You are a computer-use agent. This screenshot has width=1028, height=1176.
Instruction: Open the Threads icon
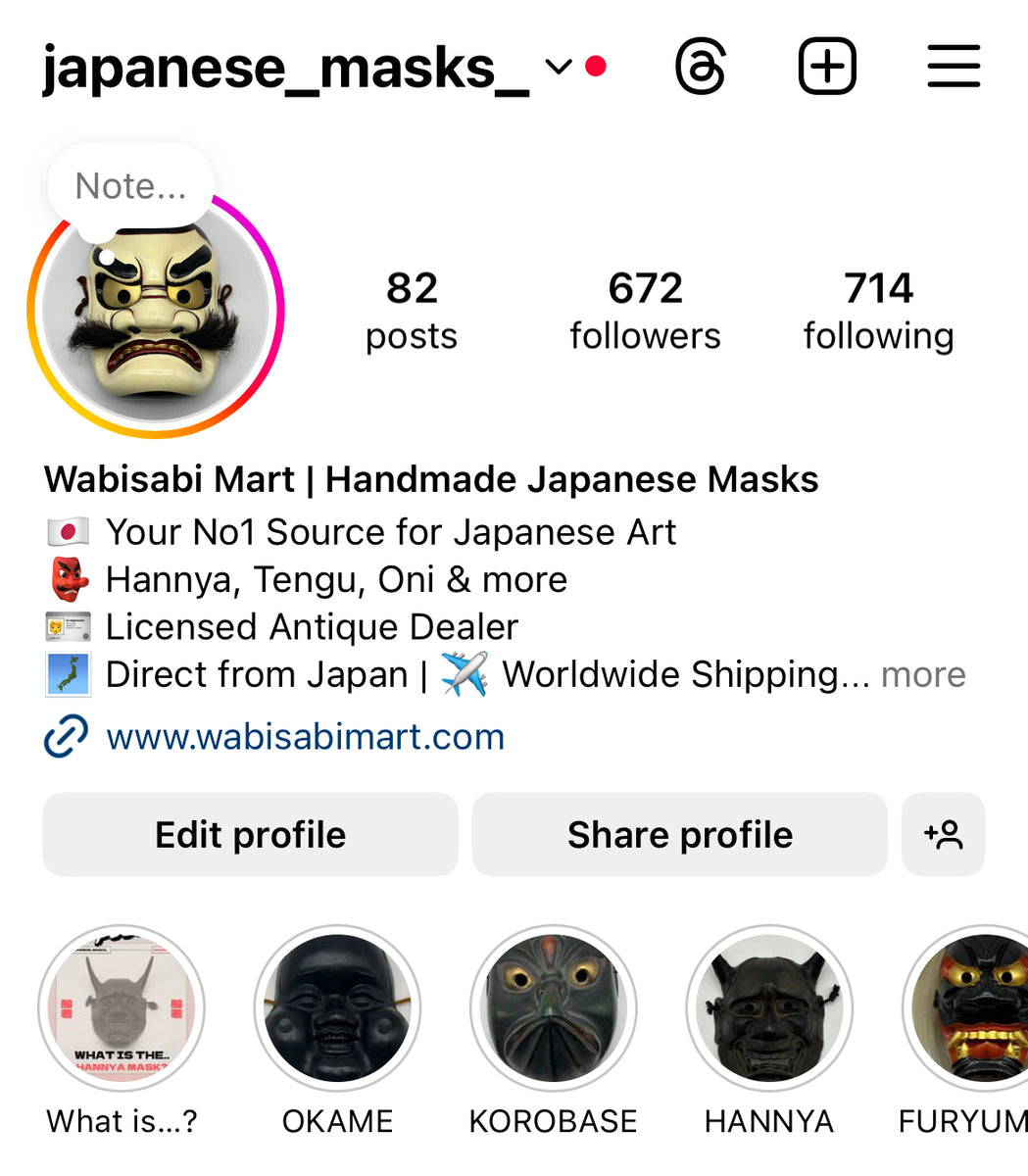(x=701, y=68)
